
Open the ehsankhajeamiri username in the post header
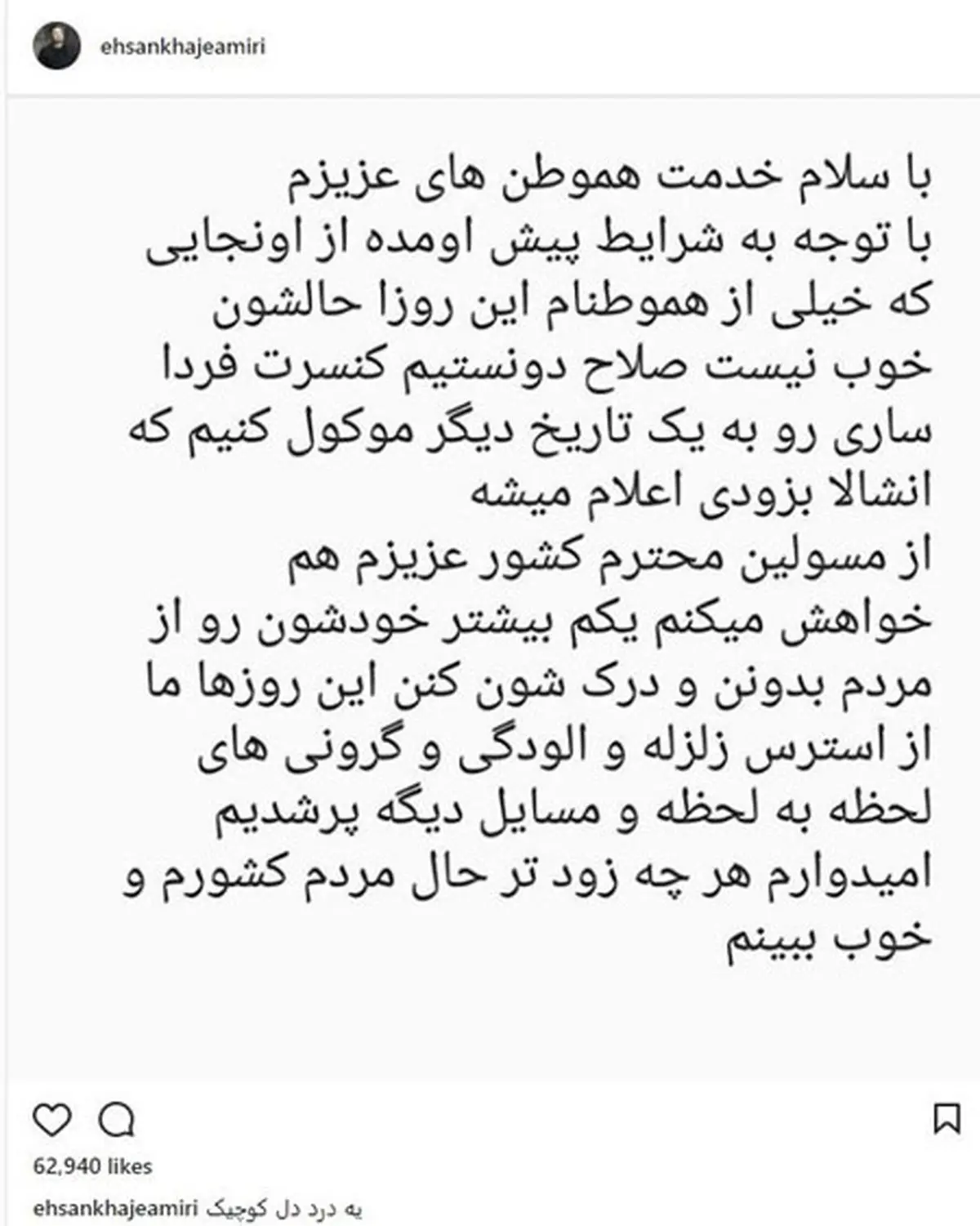coord(182,47)
